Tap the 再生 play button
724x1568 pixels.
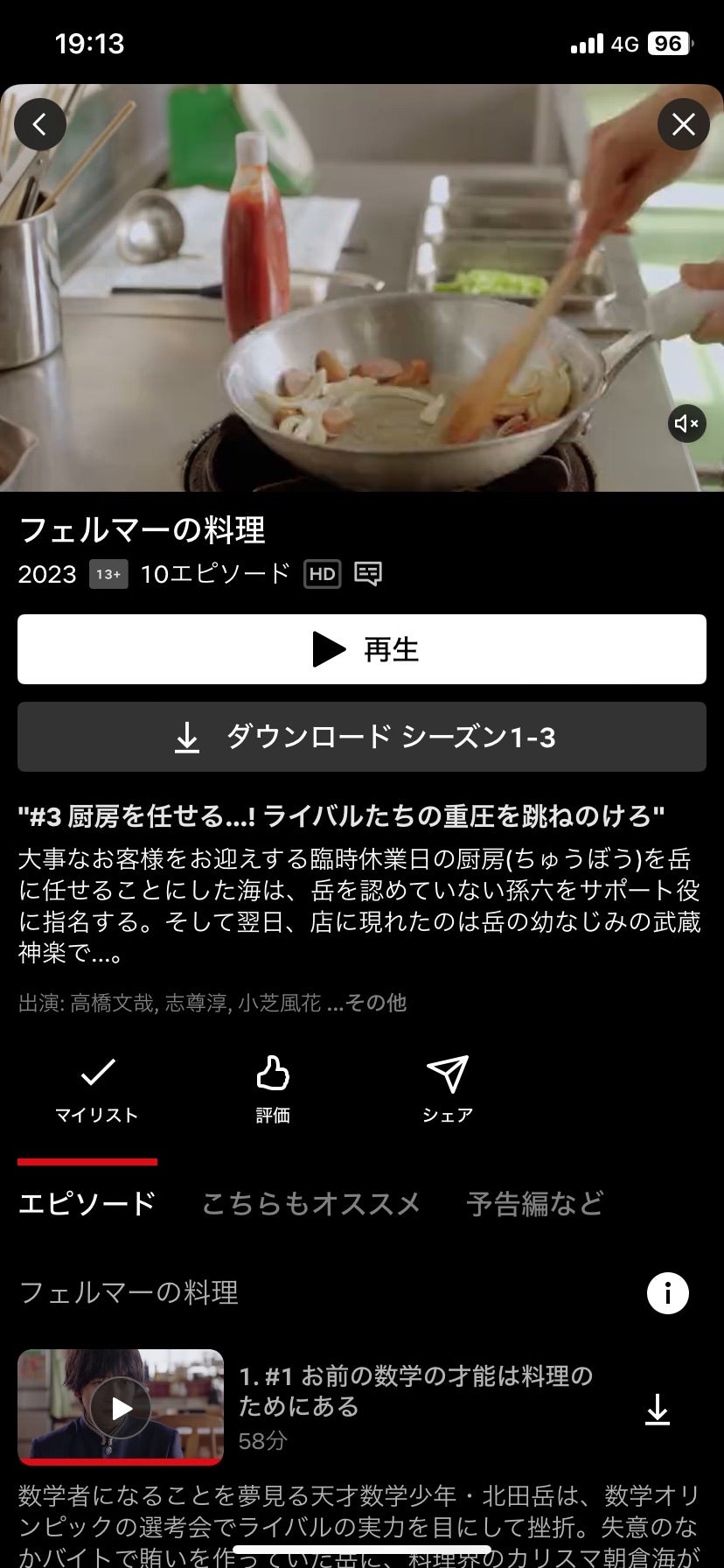[x=362, y=649]
